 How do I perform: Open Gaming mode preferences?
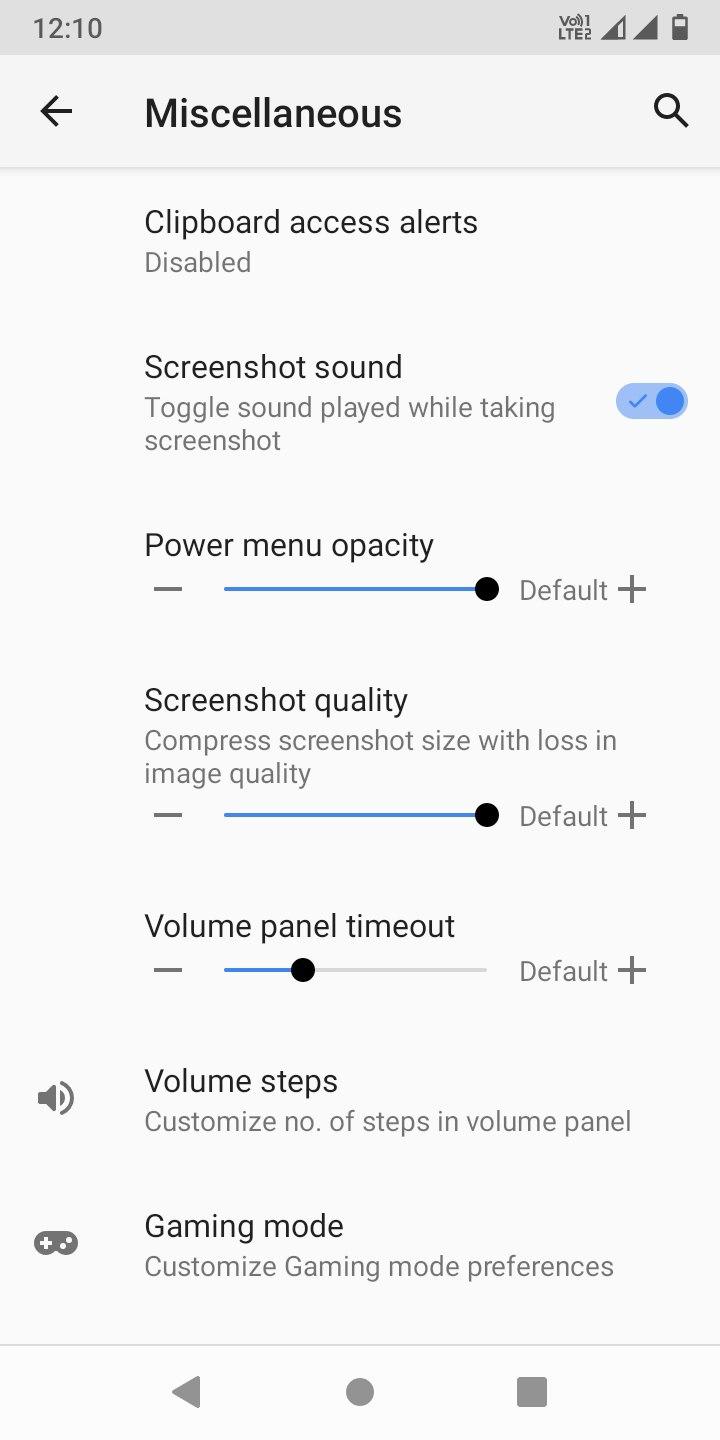[360, 1245]
